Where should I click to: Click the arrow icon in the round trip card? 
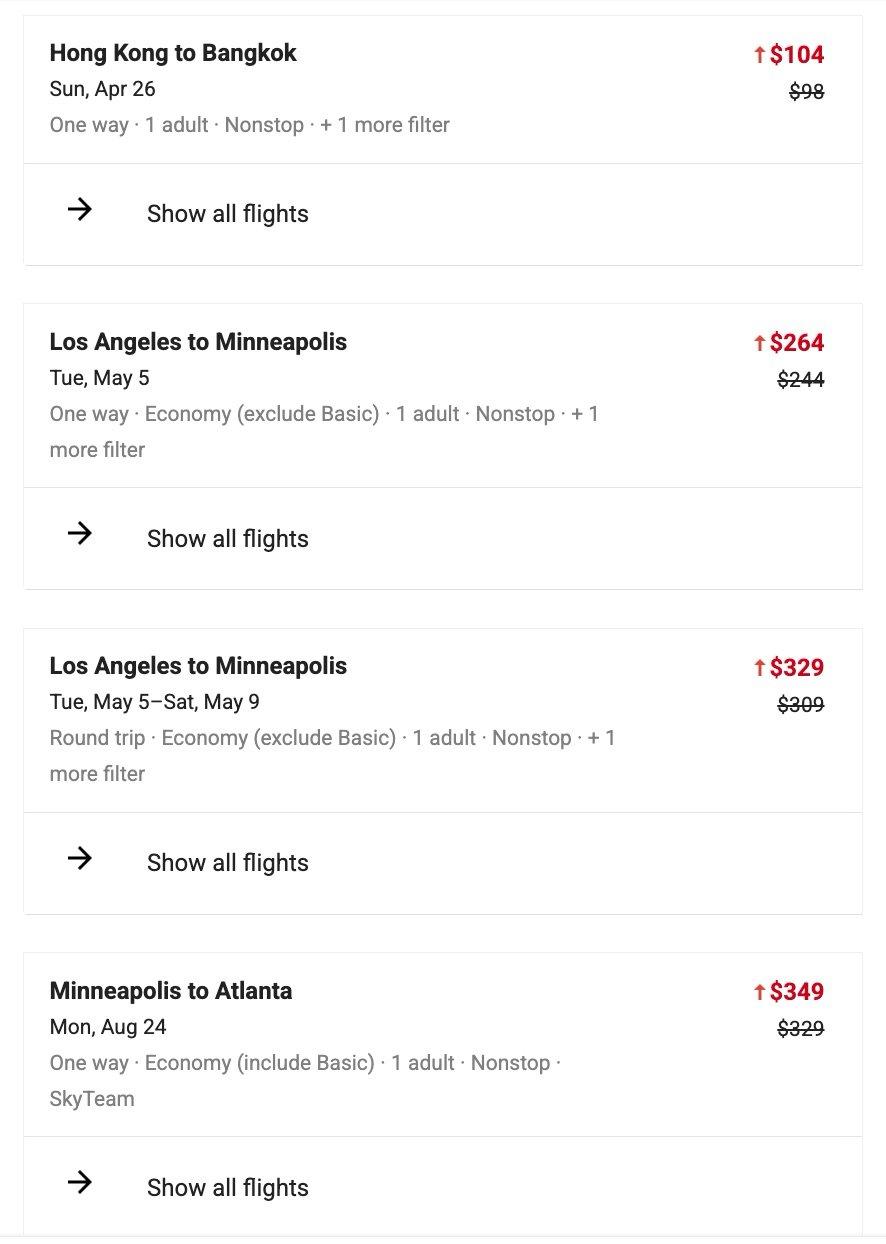pyautogui.click(x=80, y=858)
